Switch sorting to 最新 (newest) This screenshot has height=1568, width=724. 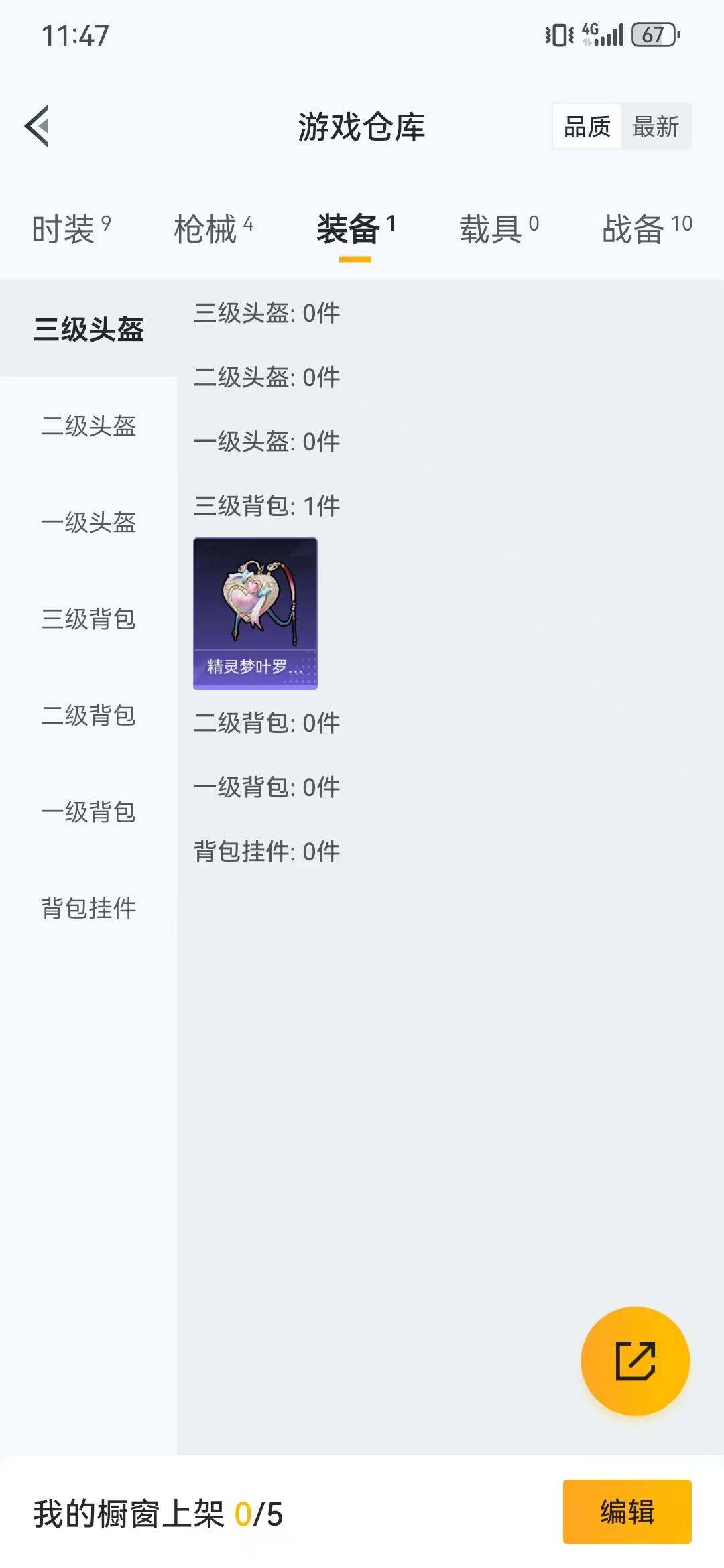pyautogui.click(x=654, y=126)
